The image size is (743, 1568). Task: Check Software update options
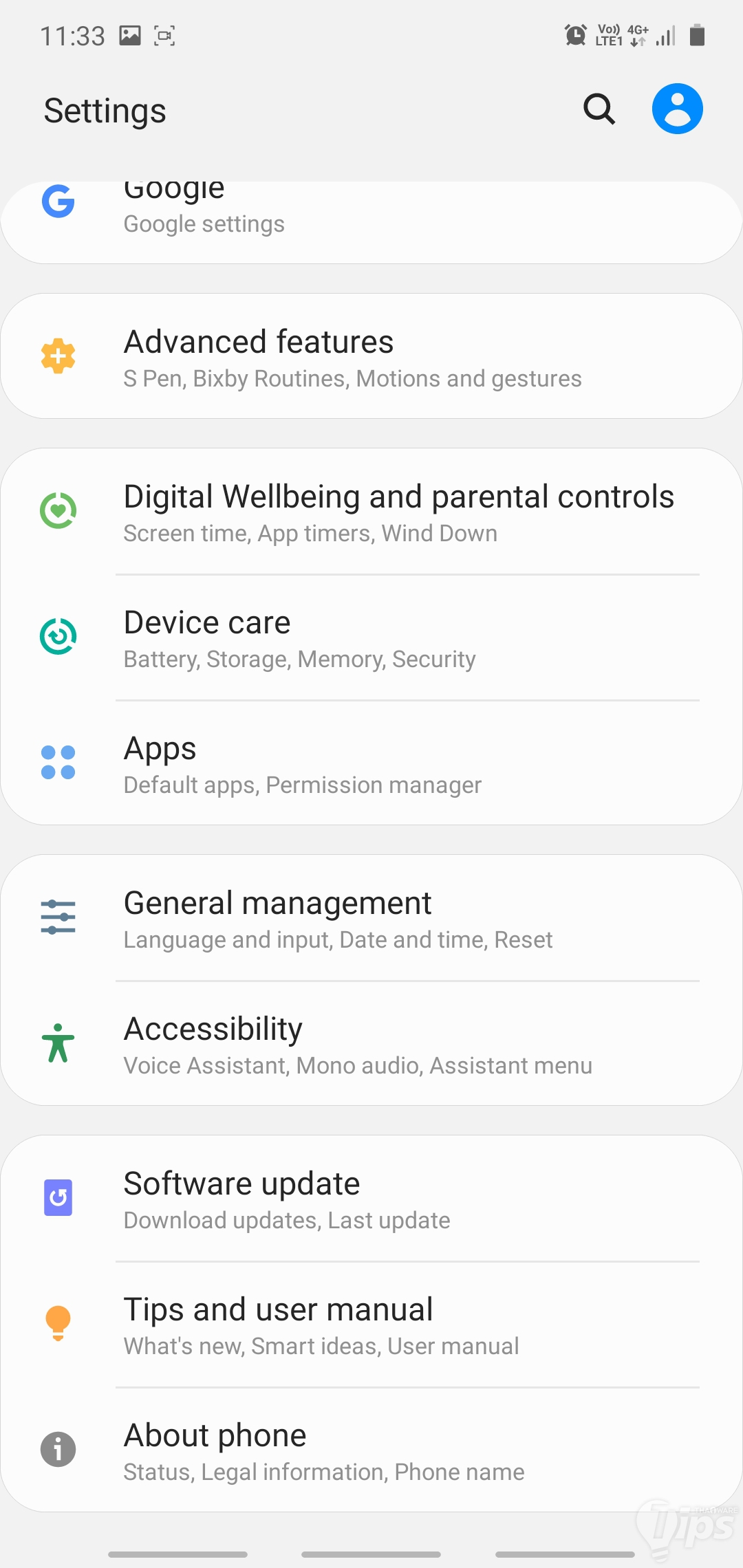[x=371, y=1200]
